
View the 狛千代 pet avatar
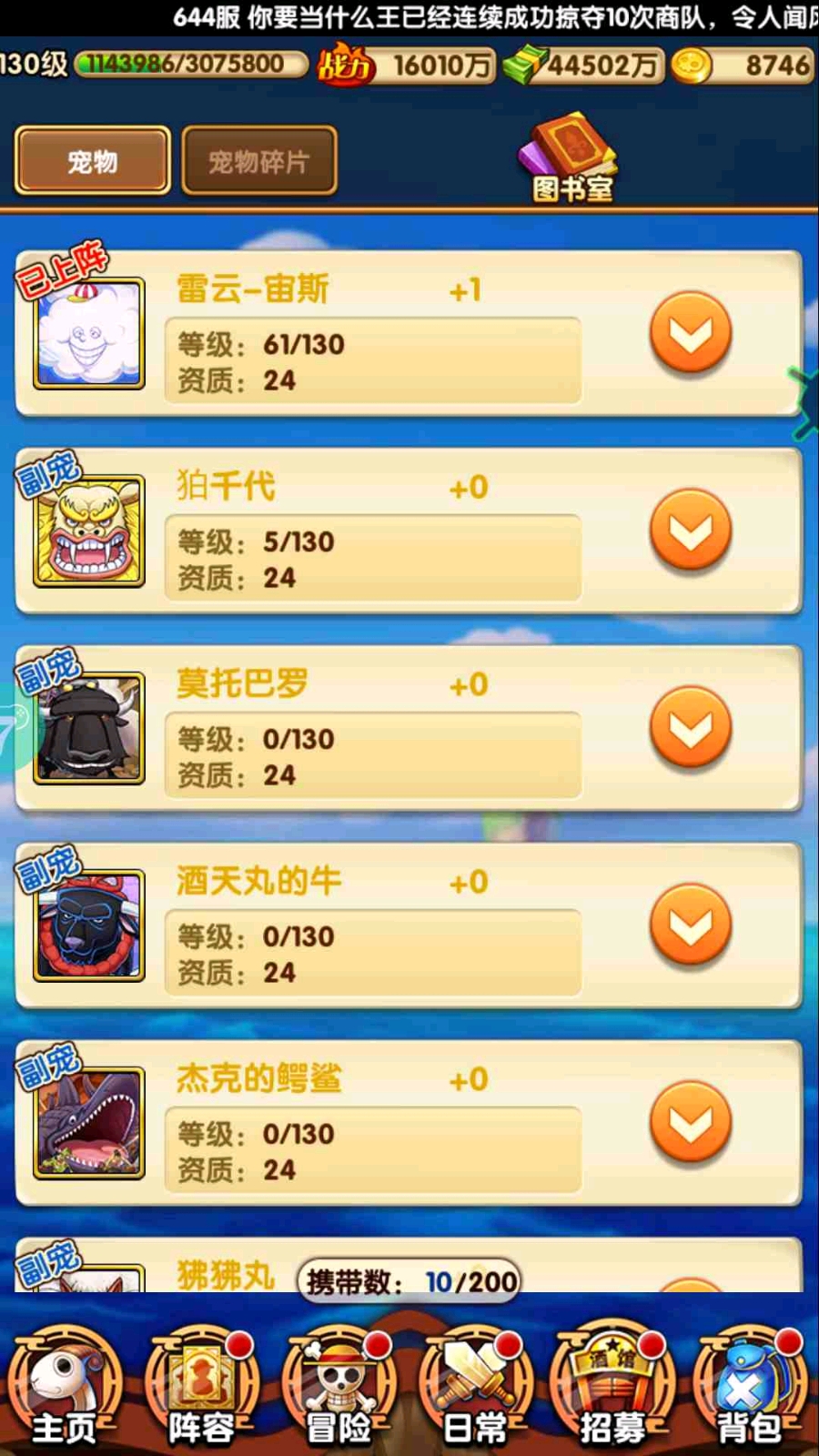pos(89,531)
